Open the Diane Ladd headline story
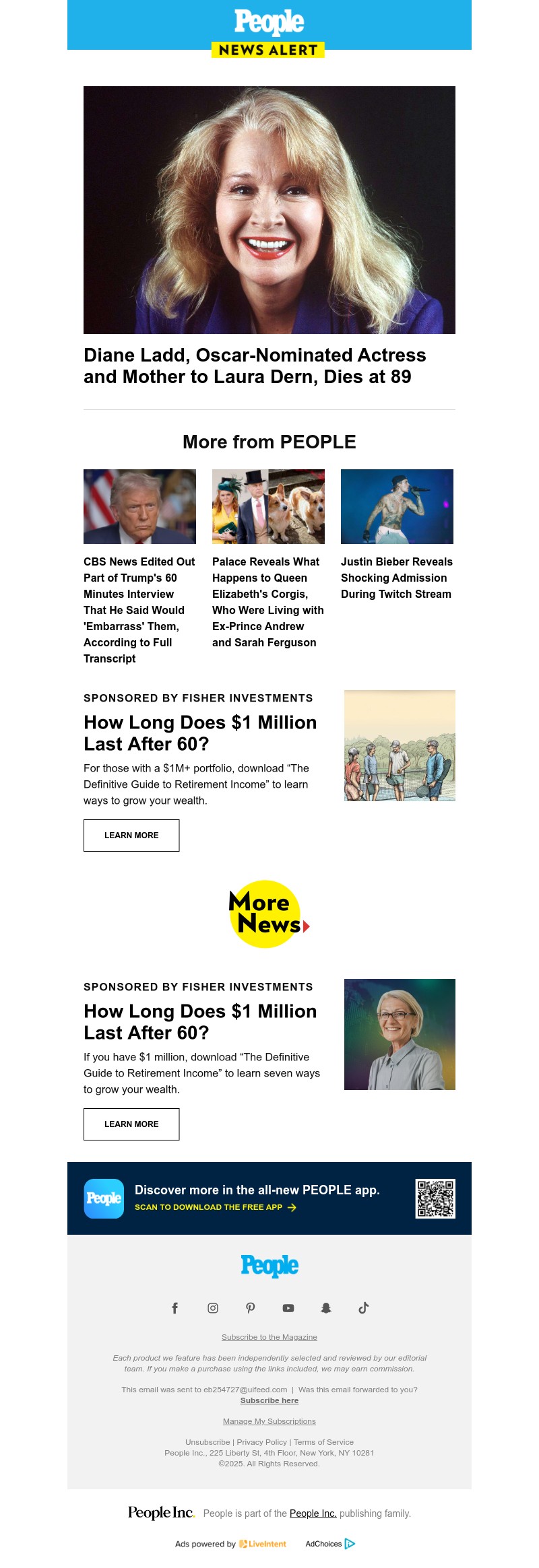539x1568 pixels. pos(255,365)
